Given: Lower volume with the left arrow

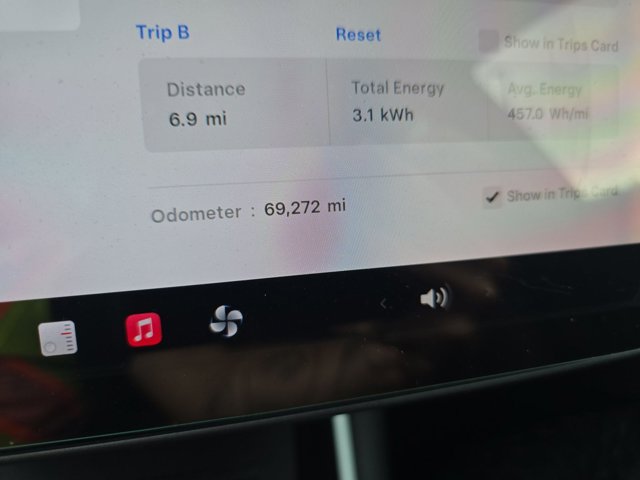Looking at the screenshot, I should point(384,302).
